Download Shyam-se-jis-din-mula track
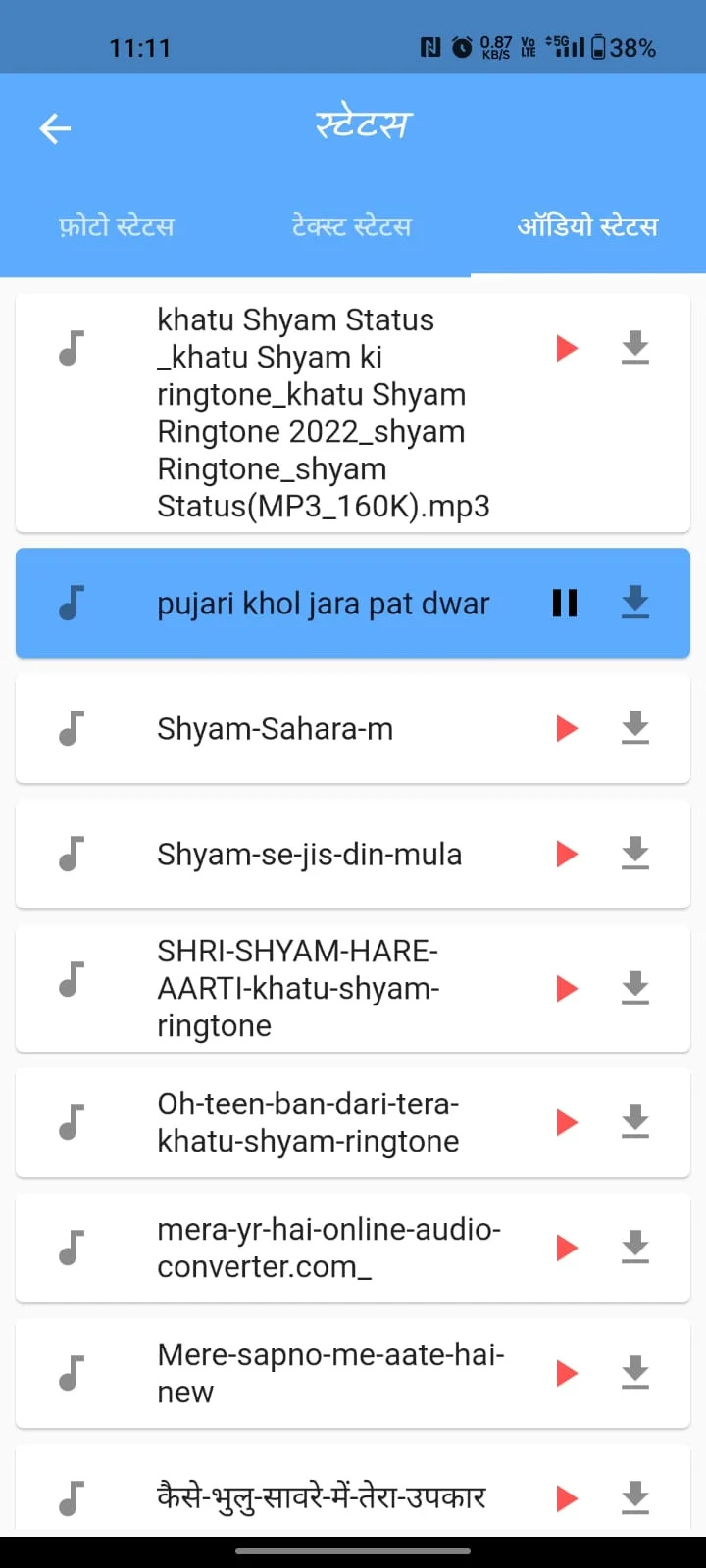 tap(635, 854)
